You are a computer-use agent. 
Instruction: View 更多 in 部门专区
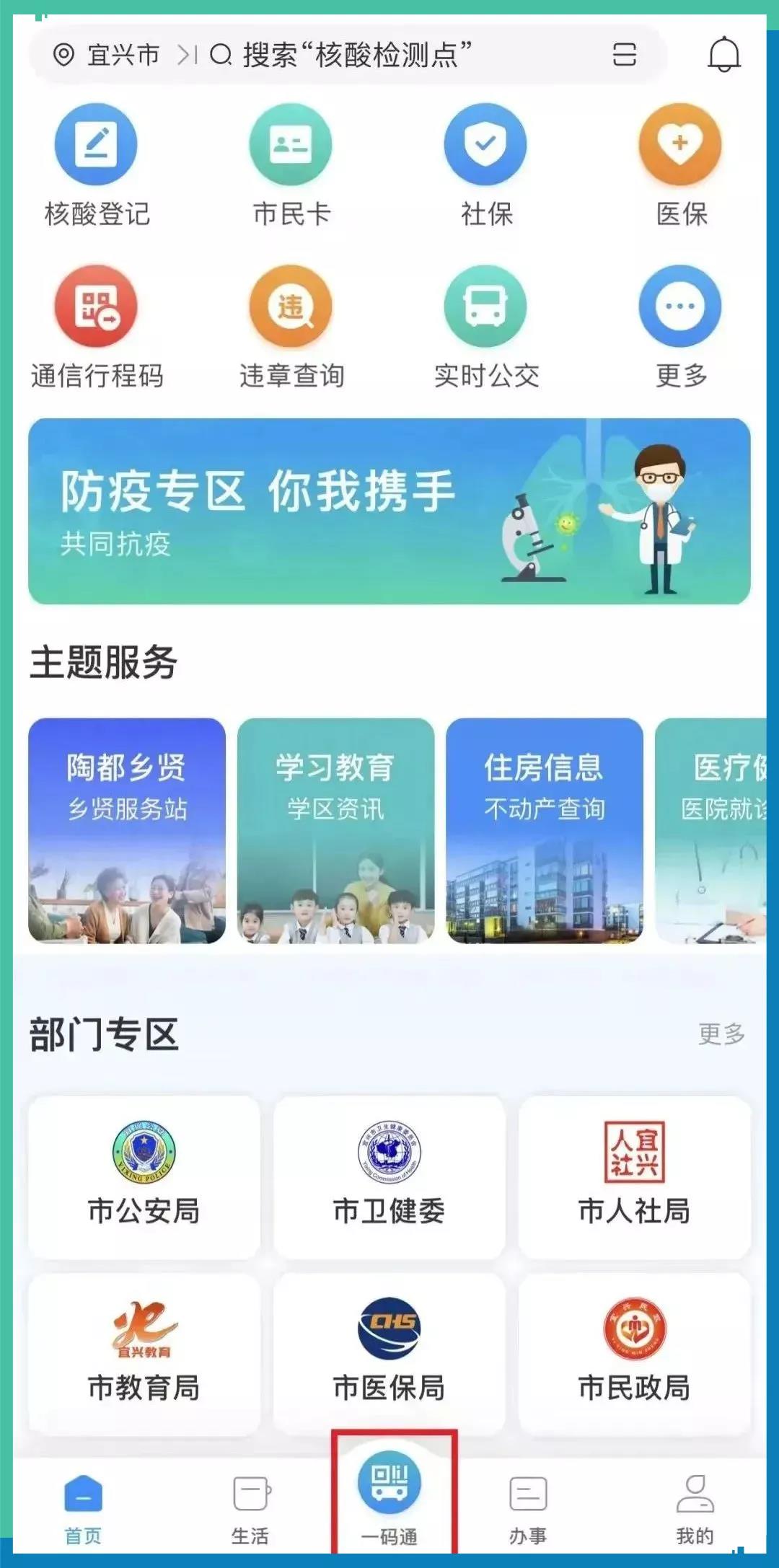(721, 1034)
